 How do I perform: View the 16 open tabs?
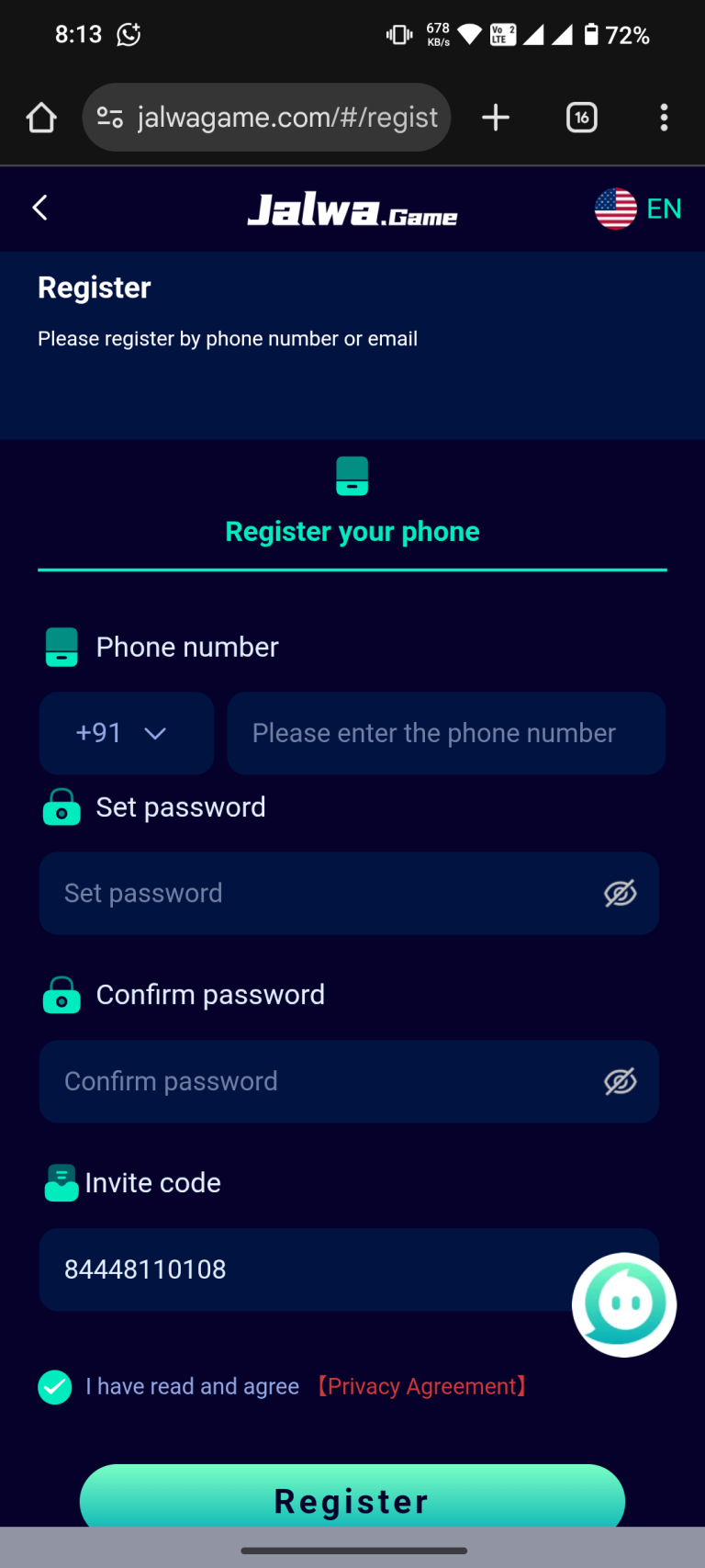[x=582, y=118]
